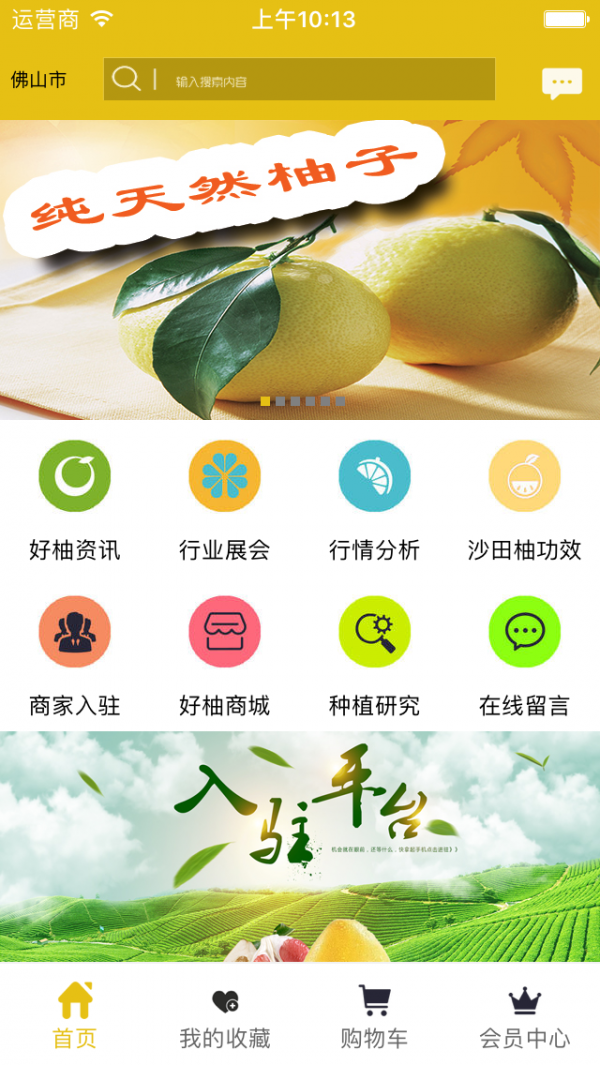
Task: Open the messages chat bubble icon
Action: point(561,82)
